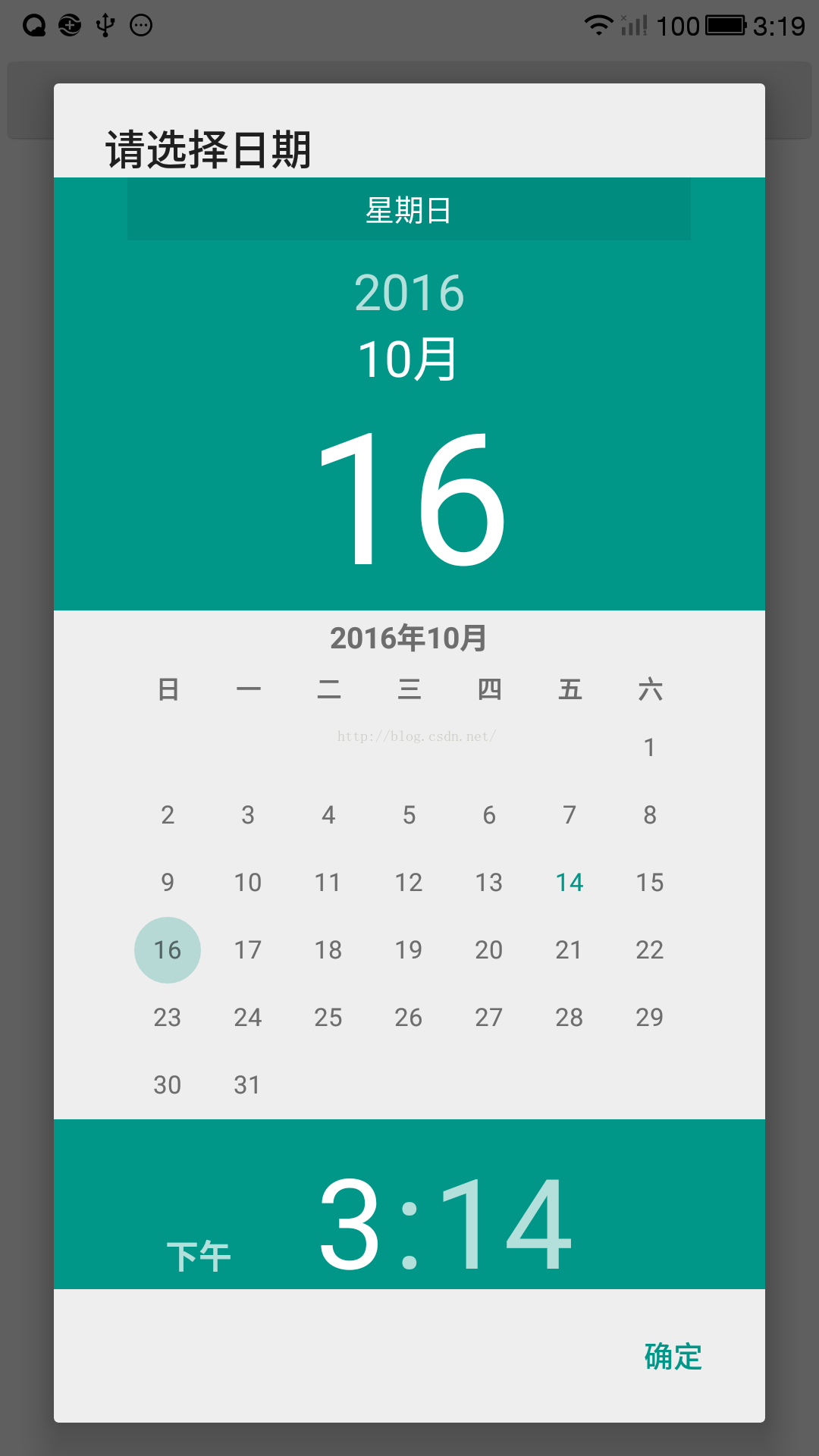Choose October 1 in the calendar

pos(650,748)
